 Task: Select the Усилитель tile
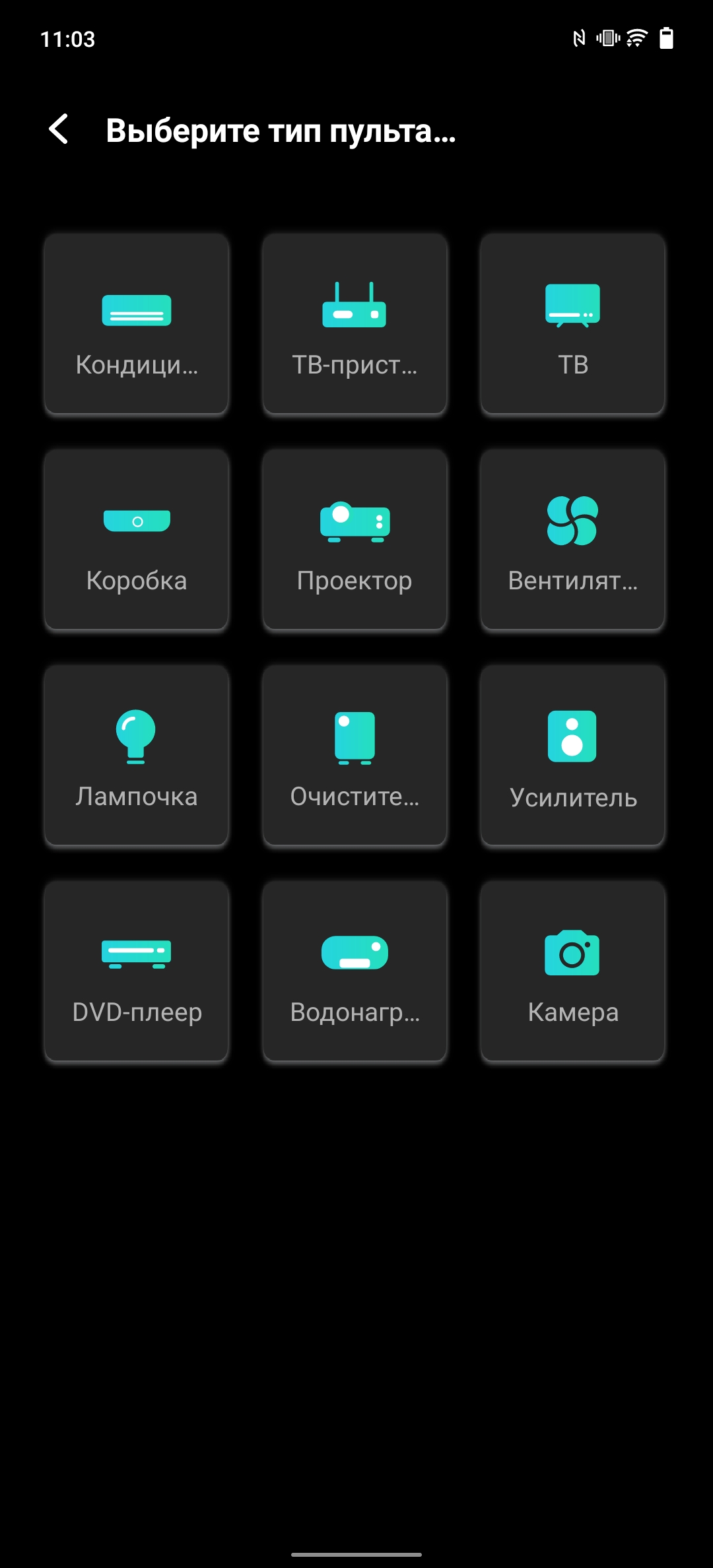click(572, 756)
